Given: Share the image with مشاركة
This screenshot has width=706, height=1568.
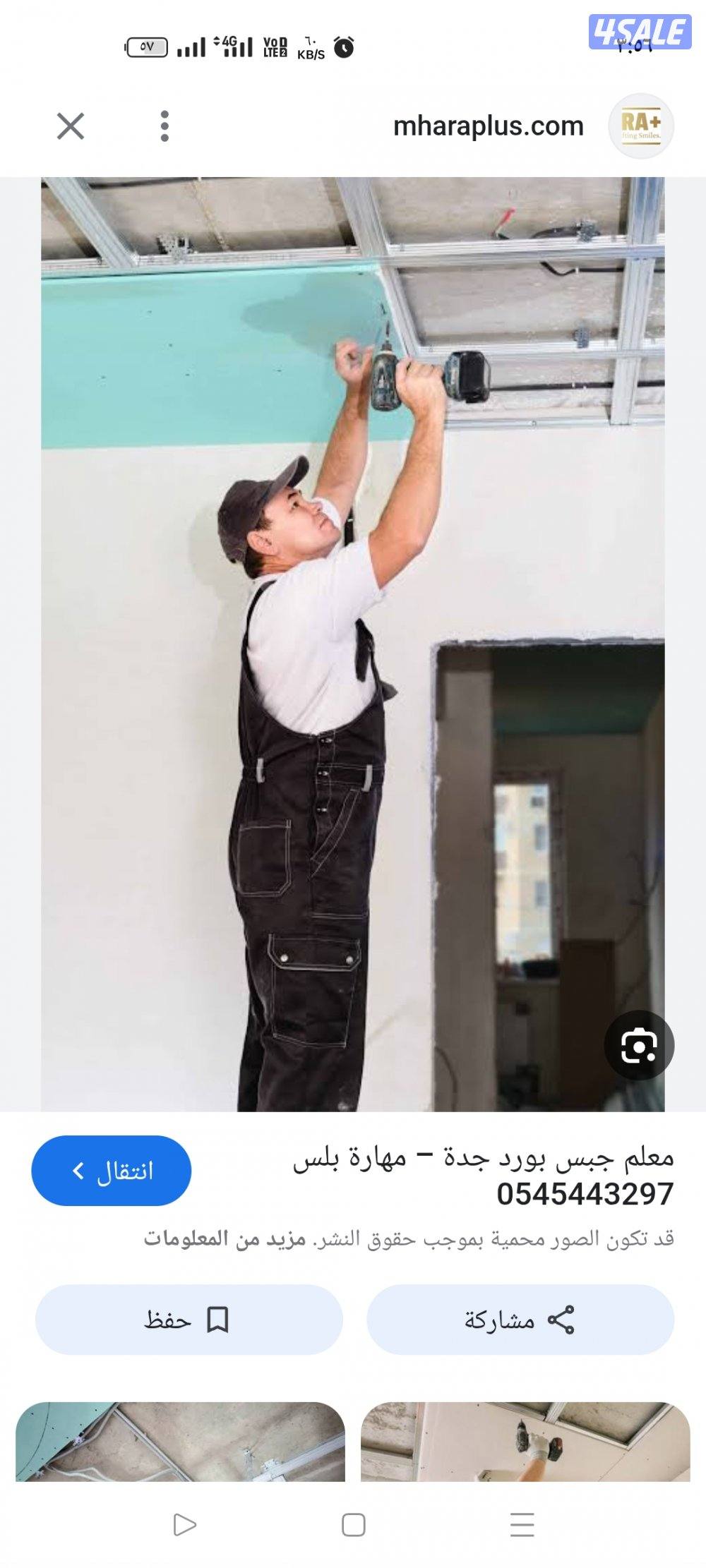Looking at the screenshot, I should point(520,1319).
